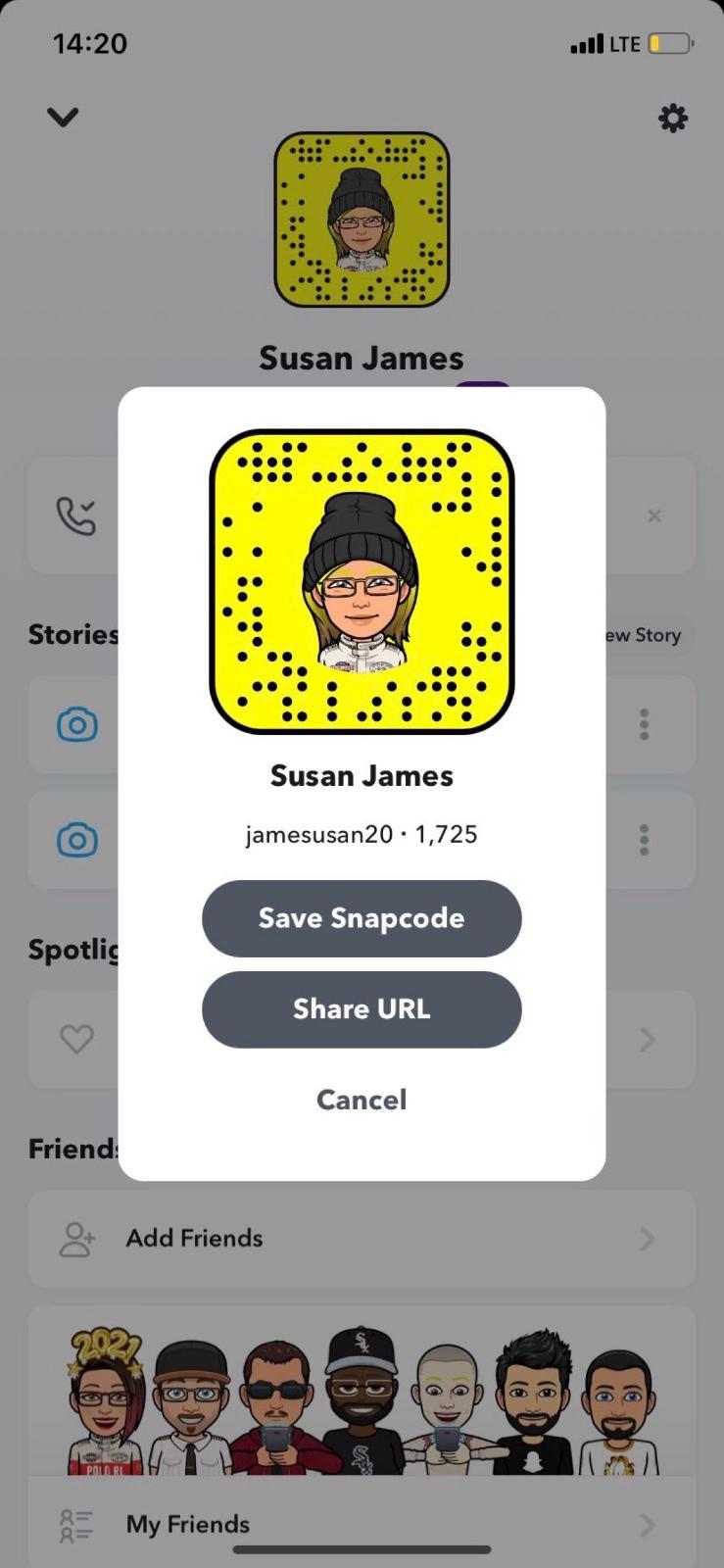Share the profile URL

tap(362, 1009)
